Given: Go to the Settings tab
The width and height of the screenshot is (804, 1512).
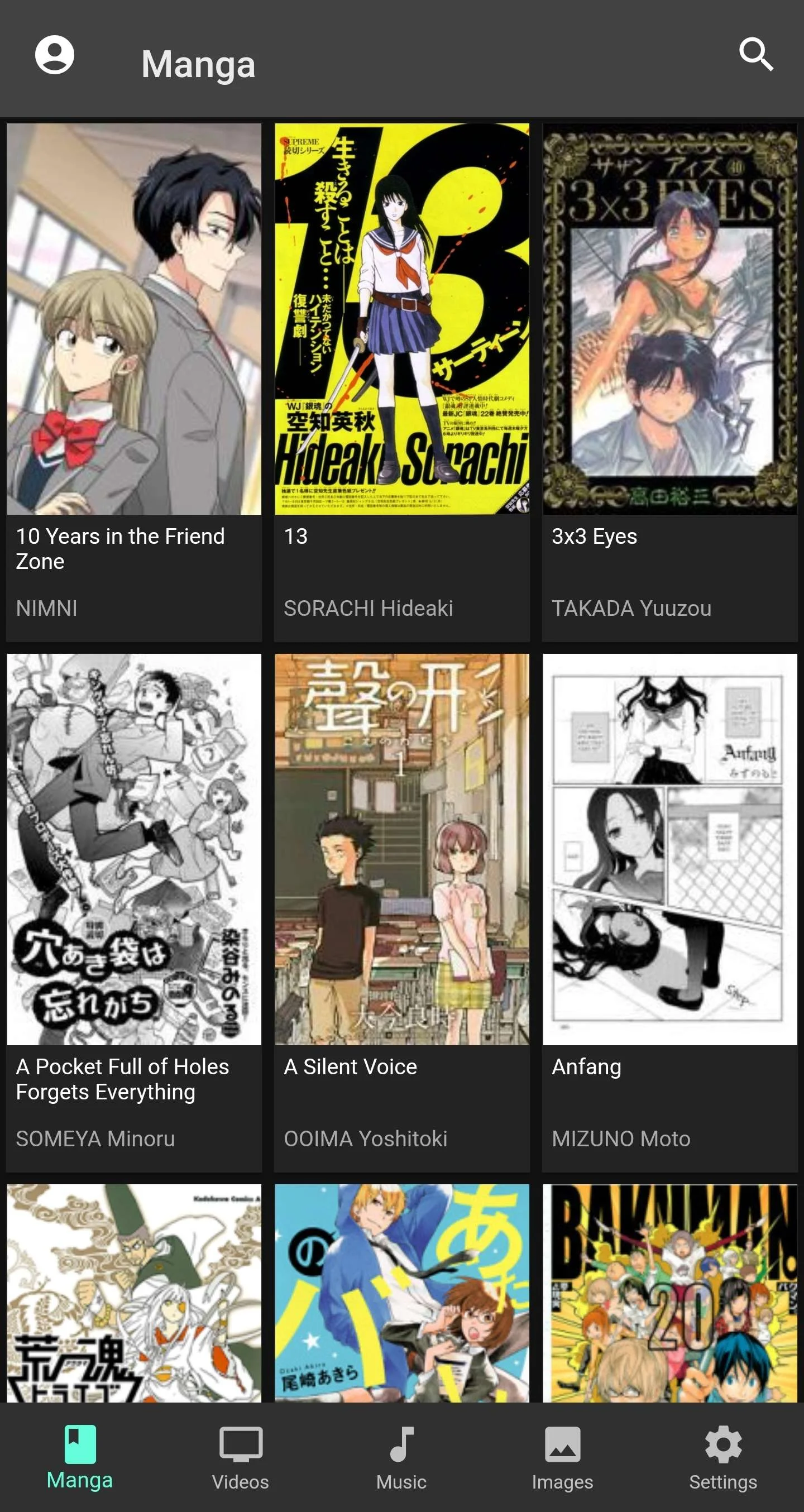Looking at the screenshot, I should [x=723, y=1458].
